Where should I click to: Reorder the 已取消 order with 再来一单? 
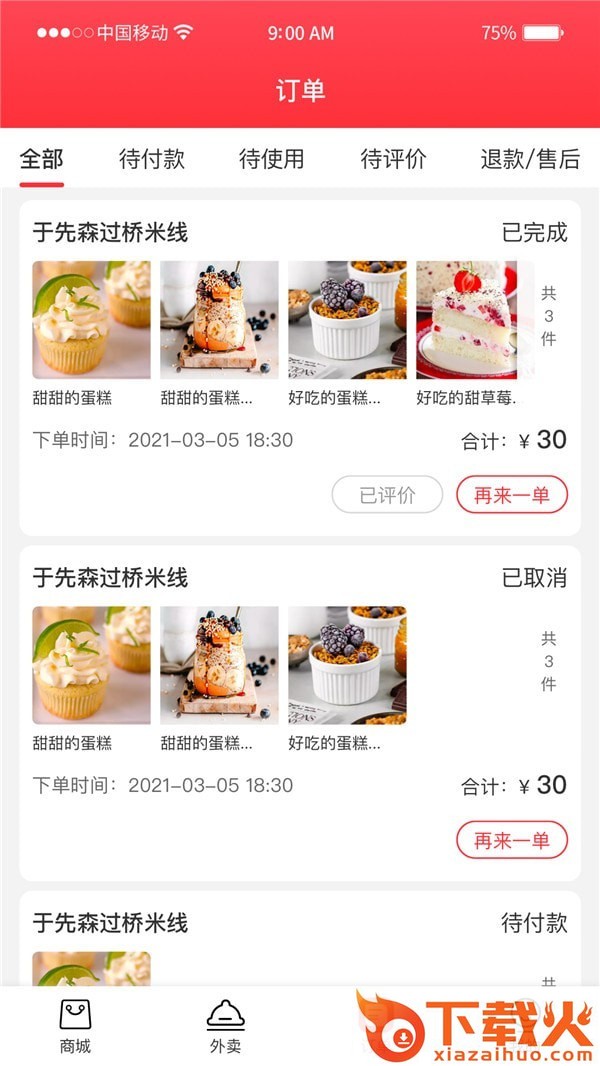[x=511, y=840]
